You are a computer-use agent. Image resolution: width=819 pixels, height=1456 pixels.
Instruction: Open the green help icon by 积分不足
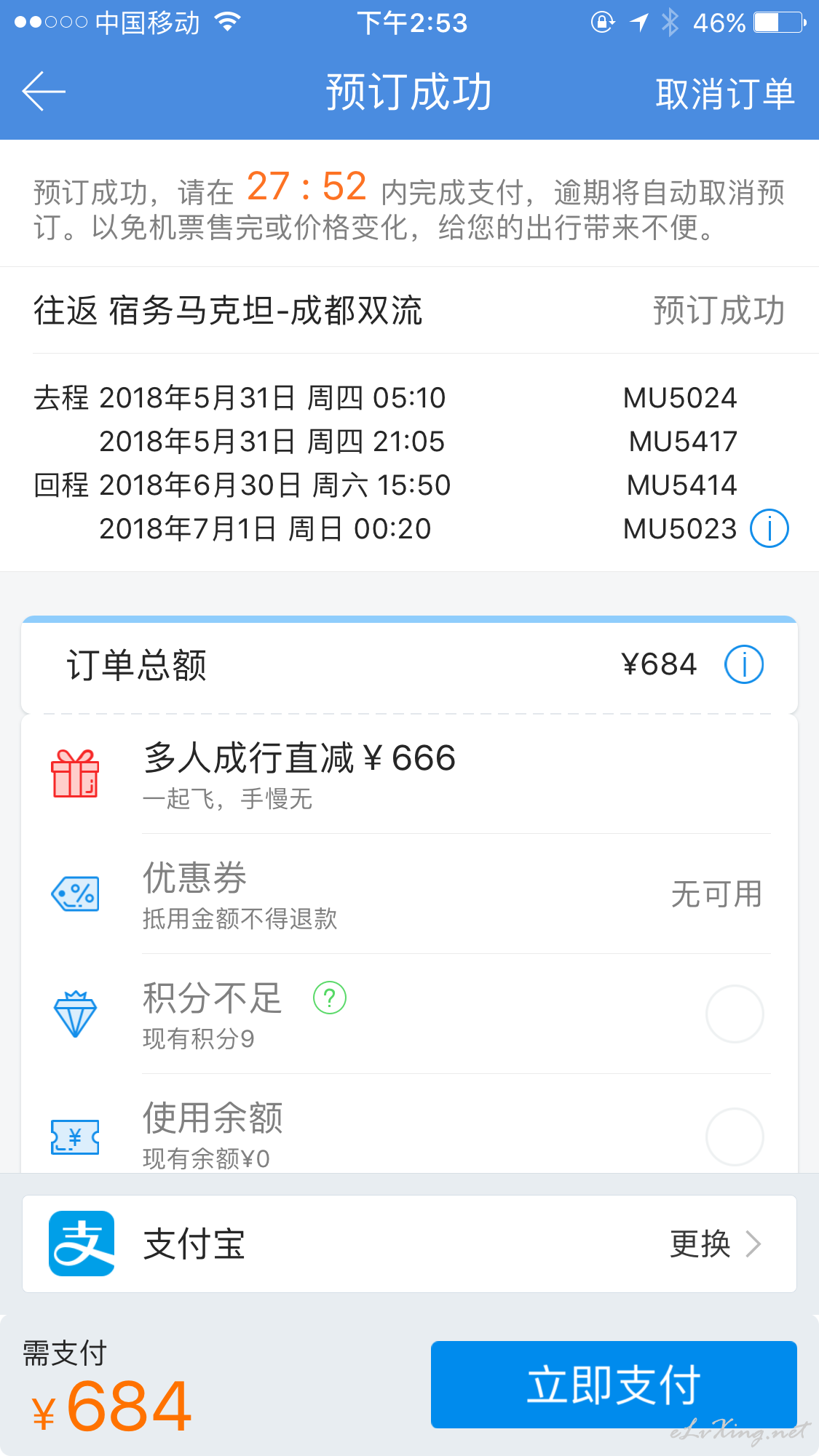tap(330, 998)
